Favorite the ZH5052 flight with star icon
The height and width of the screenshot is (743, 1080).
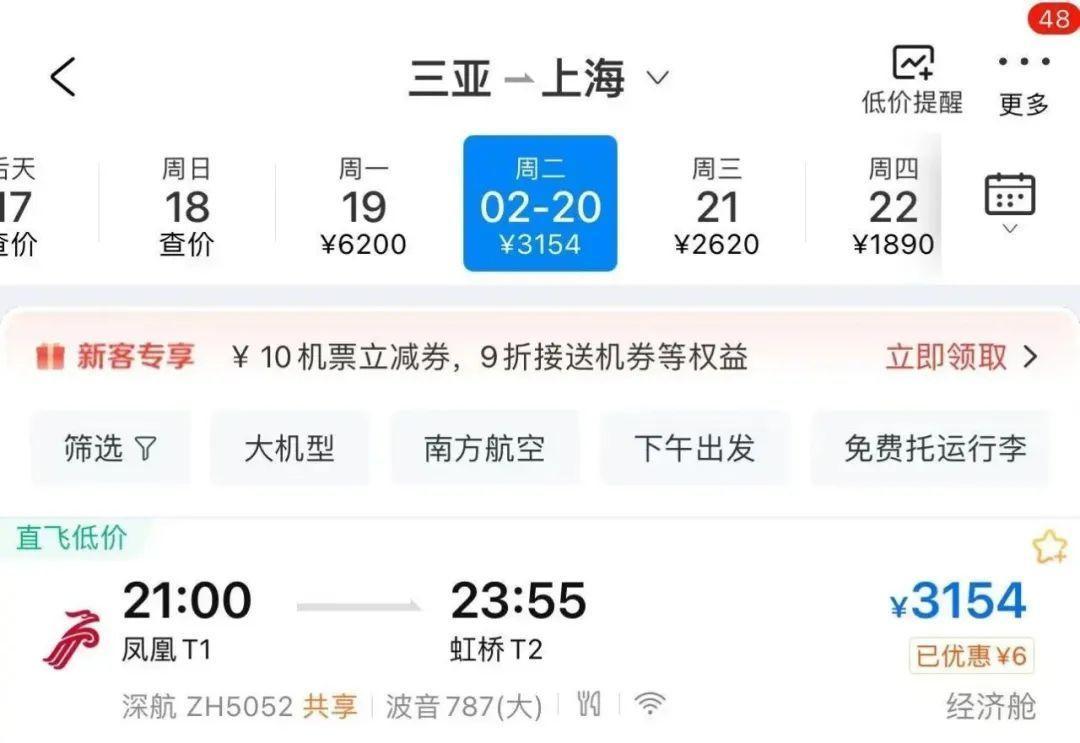(x=1049, y=546)
